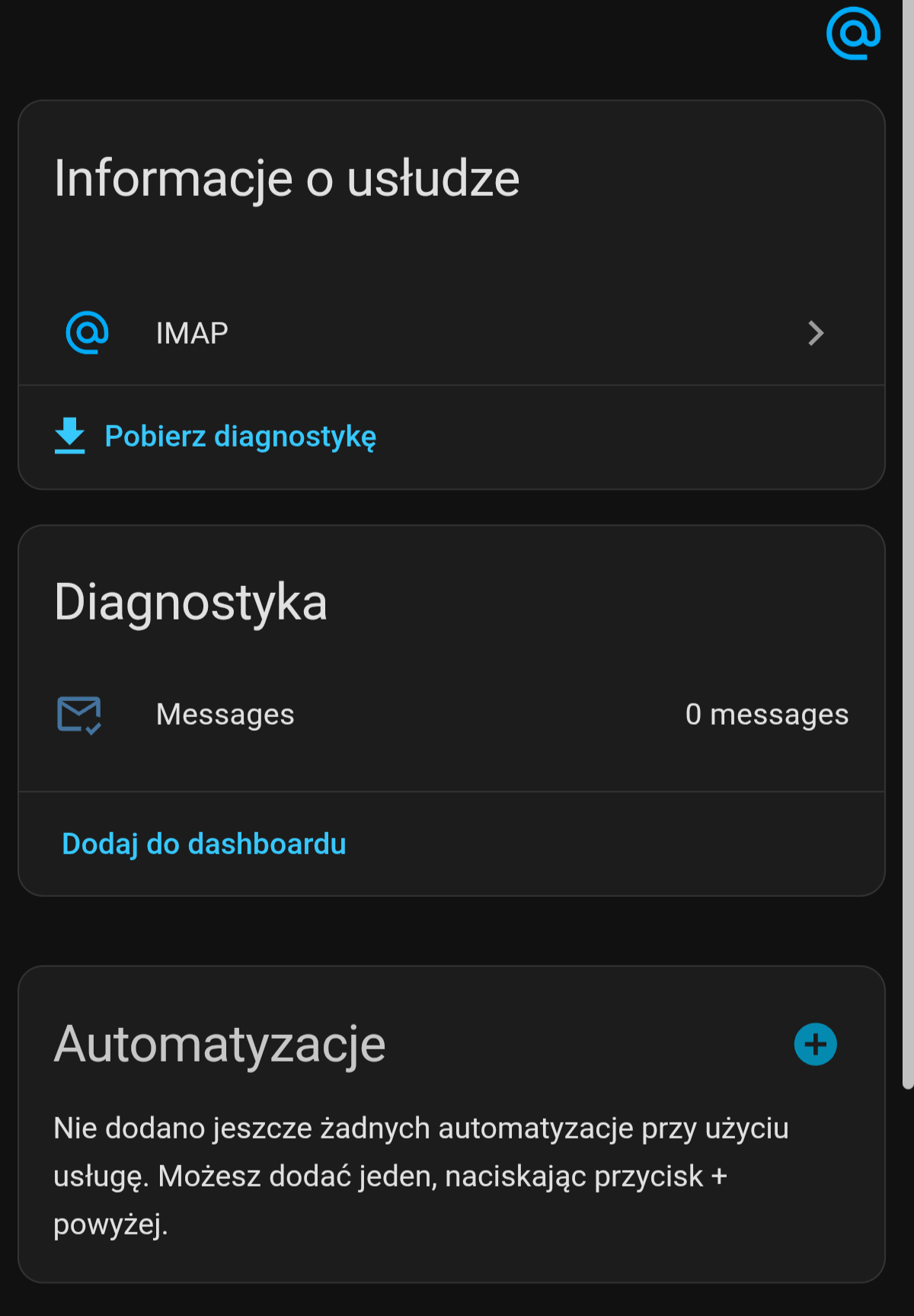The width and height of the screenshot is (914, 1316).
Task: Tap Dodaj do dashboardu
Action: tap(204, 844)
